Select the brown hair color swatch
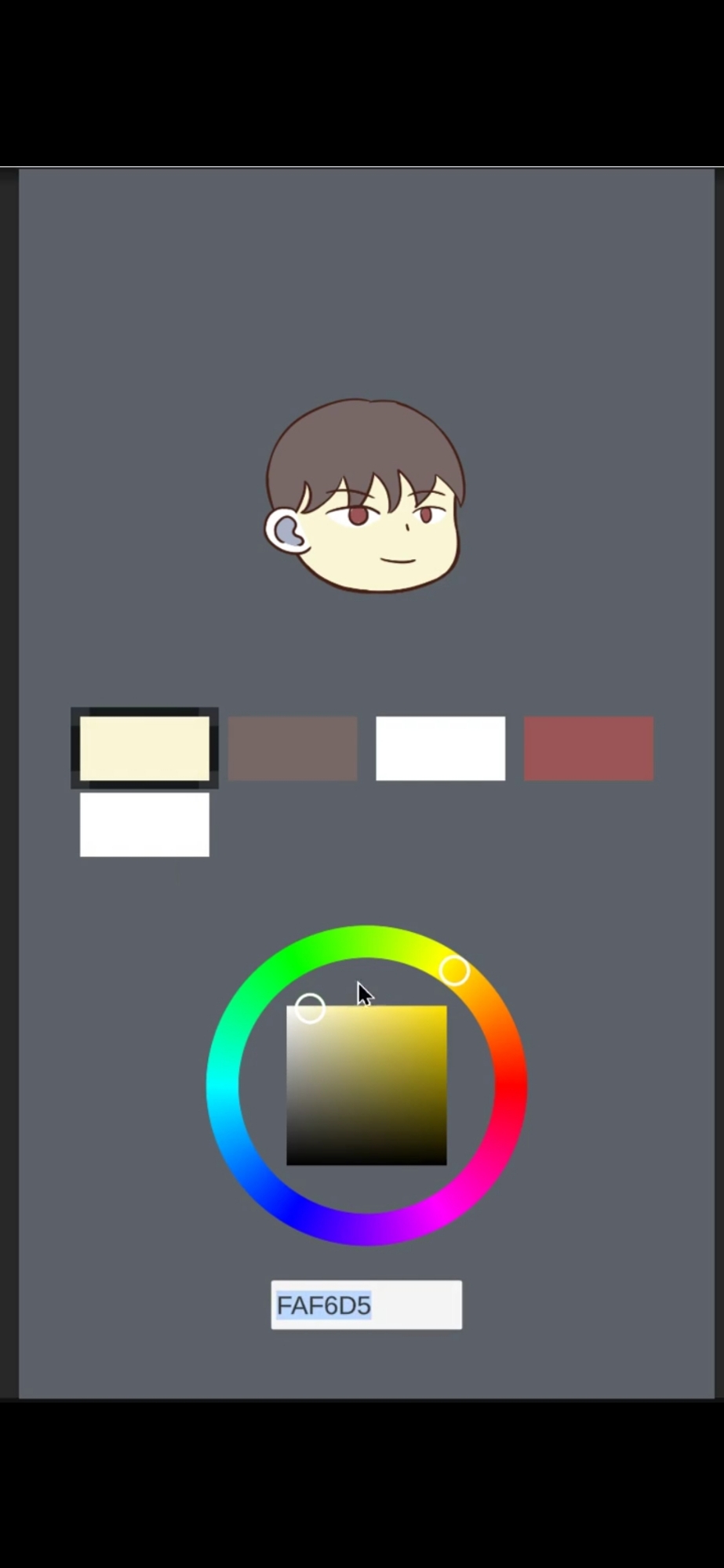Screen dimensions: 724x1568 point(293,748)
